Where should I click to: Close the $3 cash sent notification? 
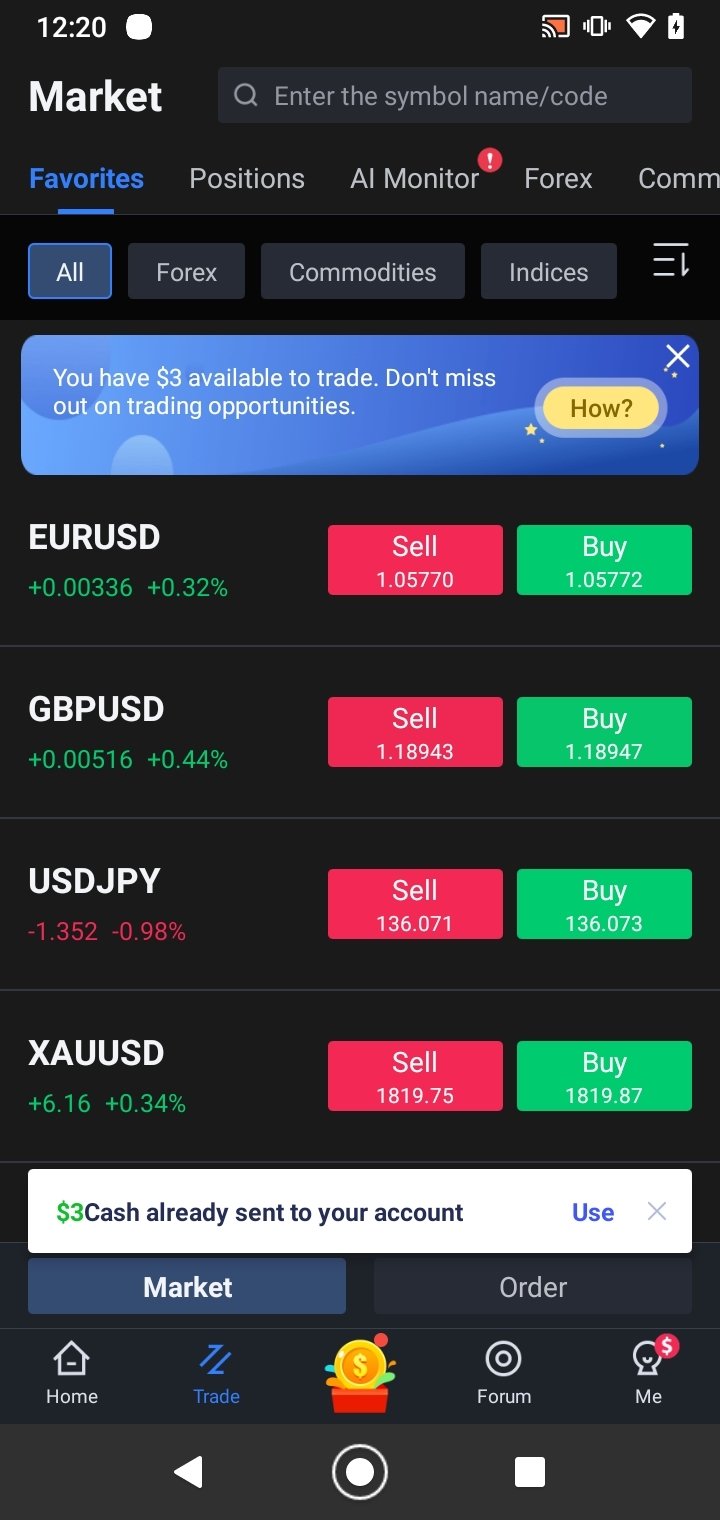(x=657, y=1211)
